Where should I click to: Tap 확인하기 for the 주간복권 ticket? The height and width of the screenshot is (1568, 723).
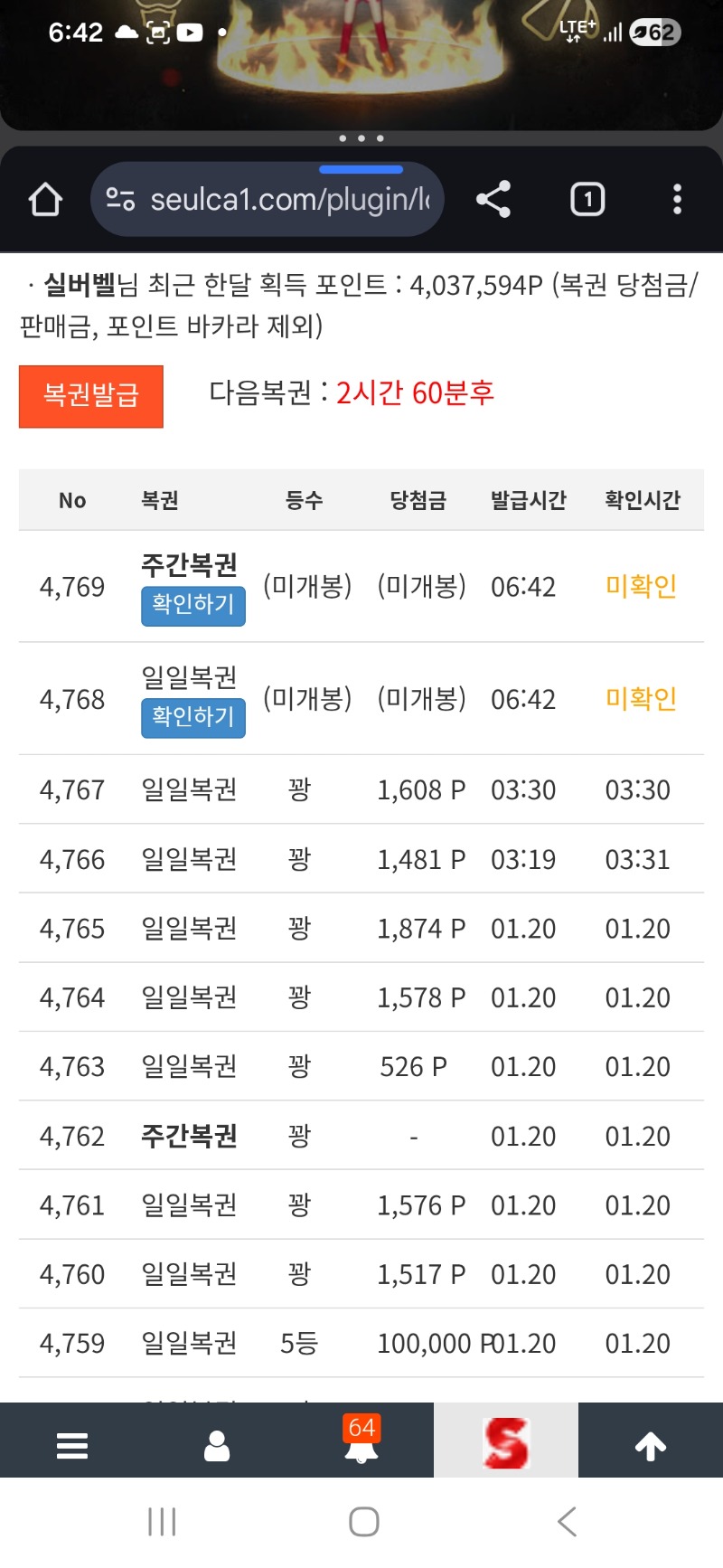click(193, 605)
